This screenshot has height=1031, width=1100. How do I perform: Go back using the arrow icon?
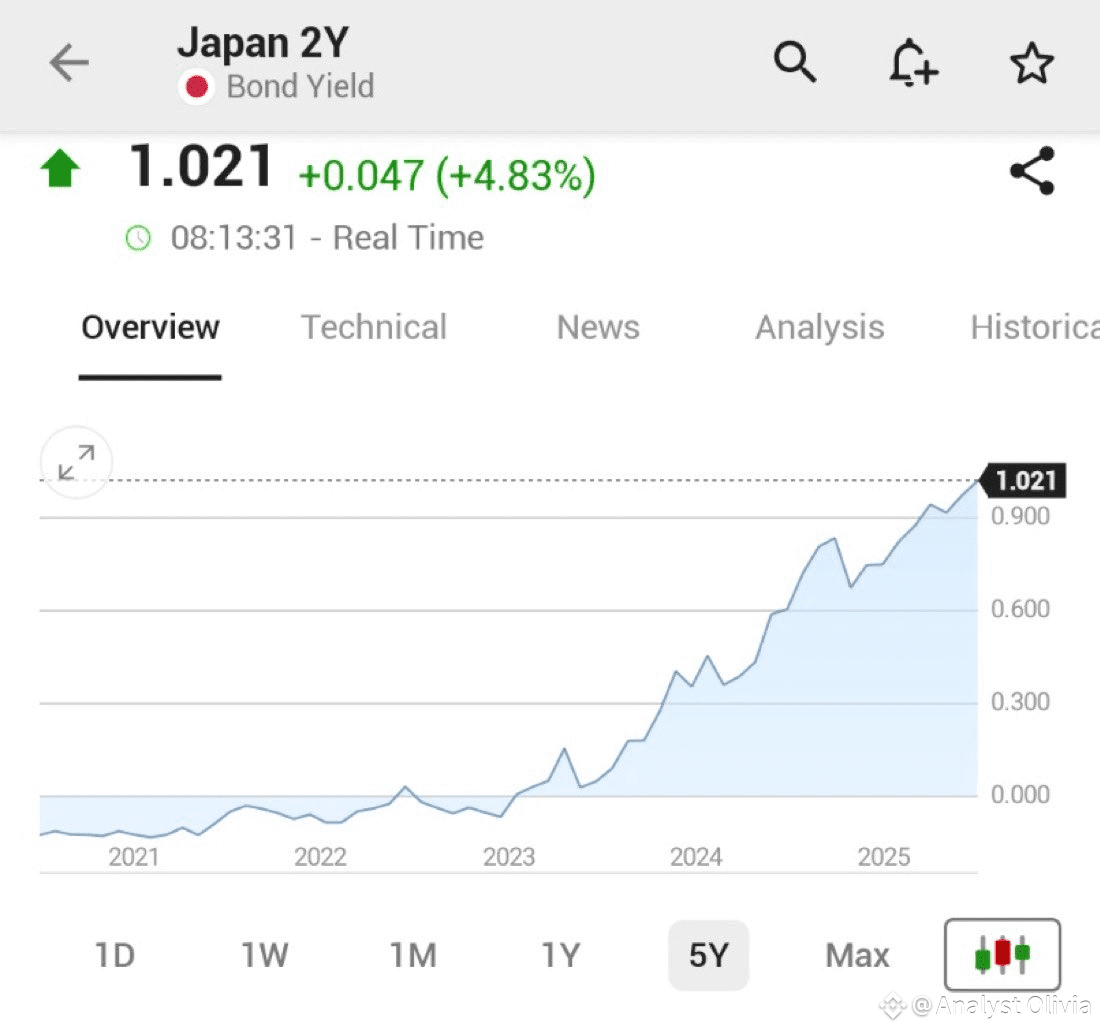[x=69, y=64]
